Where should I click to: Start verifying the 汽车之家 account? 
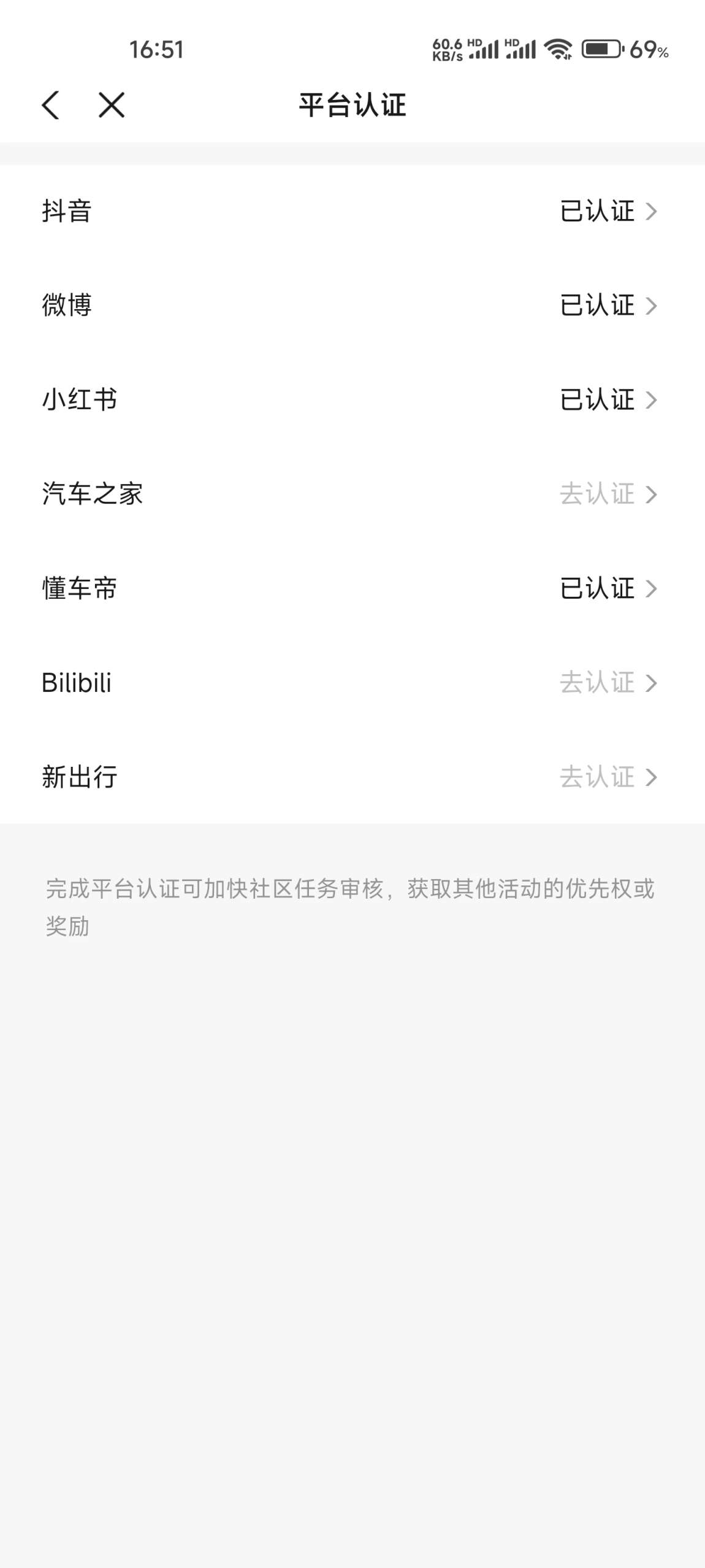607,494
